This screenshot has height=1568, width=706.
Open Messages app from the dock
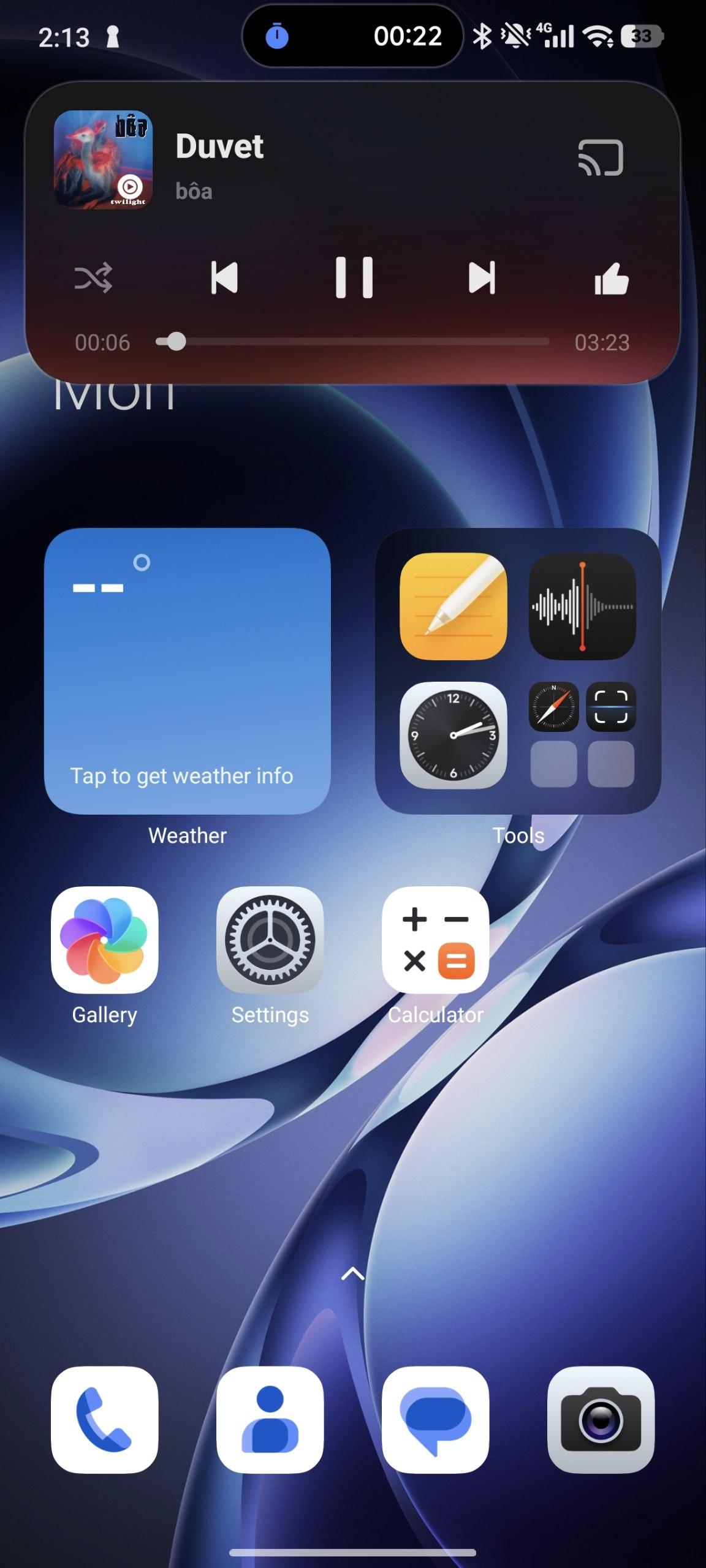(435, 1420)
